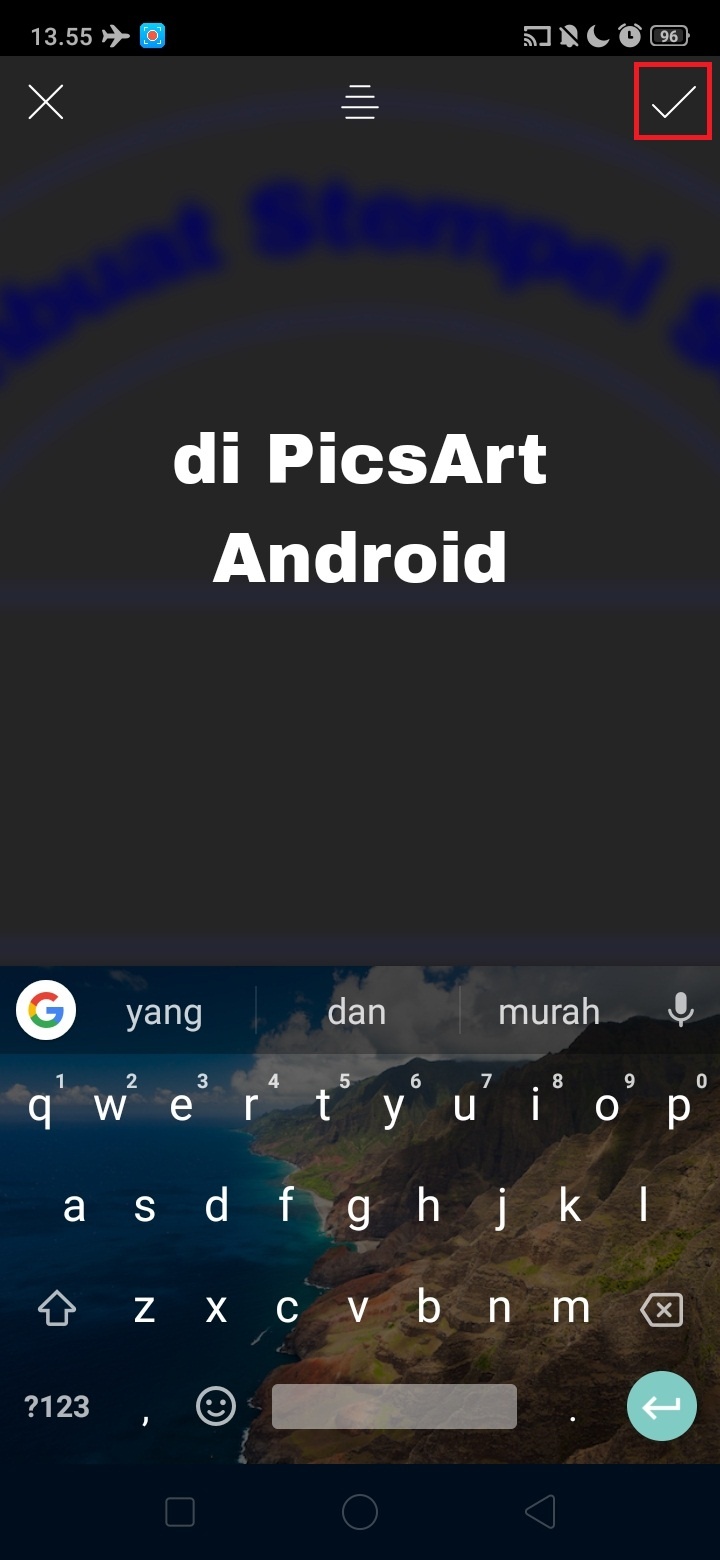Switch to the ?123 symbols keyboard
This screenshot has height=1560, width=720.
click(57, 1407)
